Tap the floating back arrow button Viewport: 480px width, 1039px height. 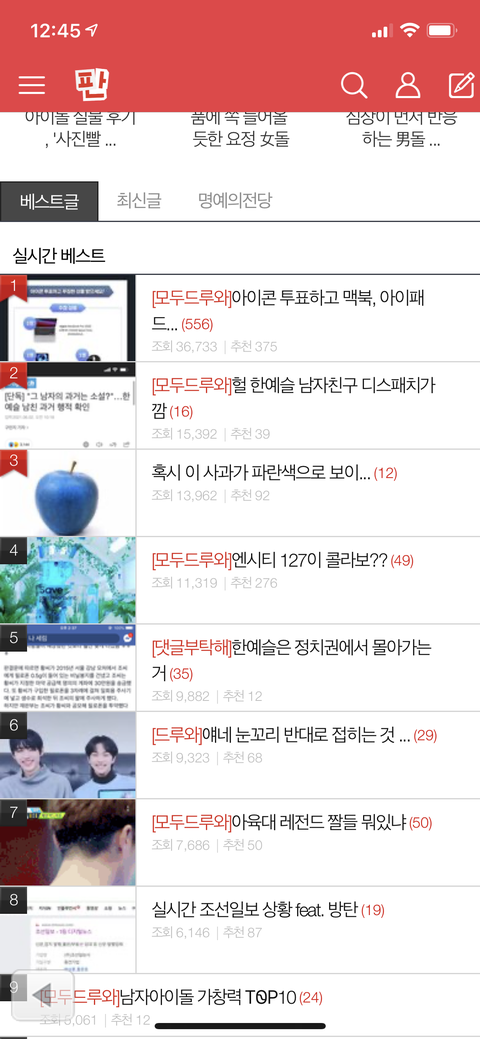(x=42, y=995)
